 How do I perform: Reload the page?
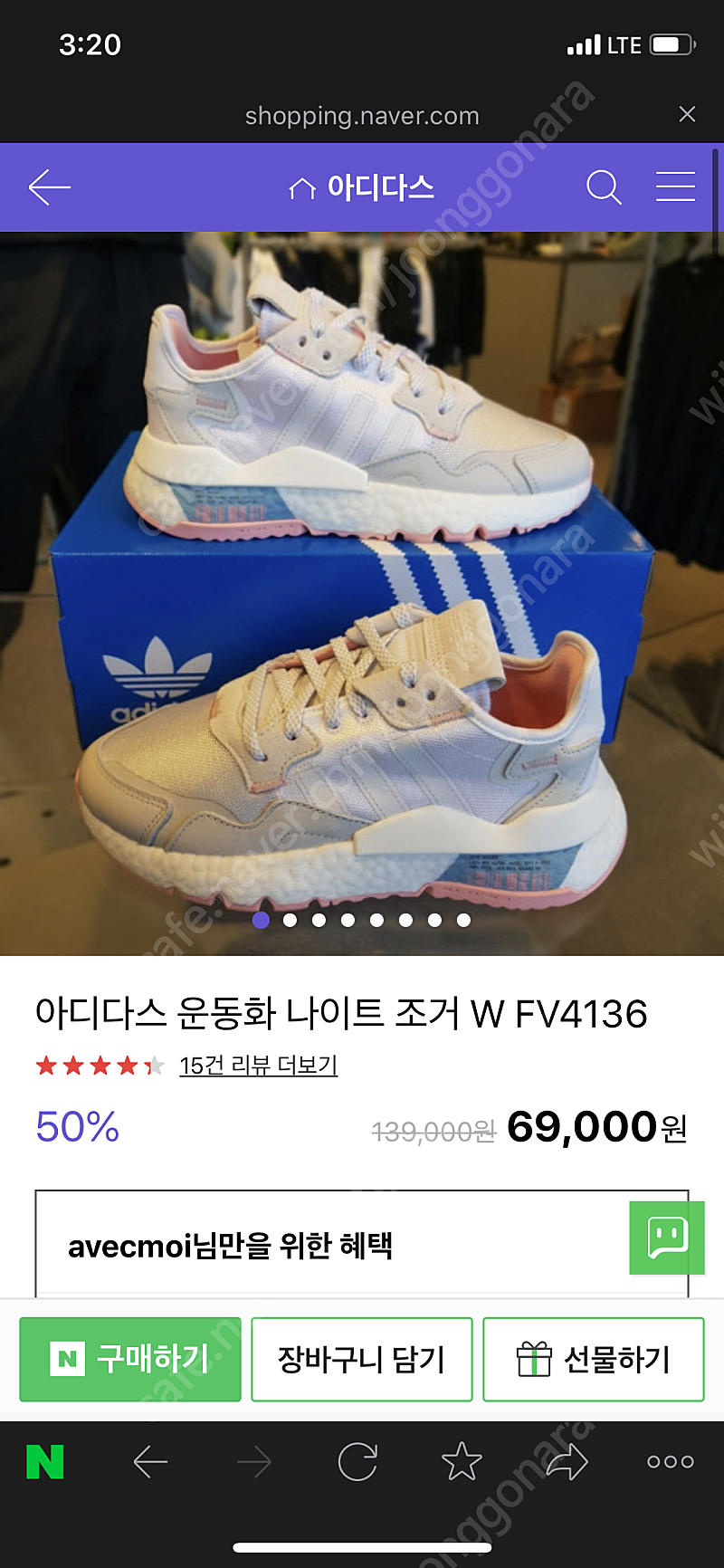357,1462
